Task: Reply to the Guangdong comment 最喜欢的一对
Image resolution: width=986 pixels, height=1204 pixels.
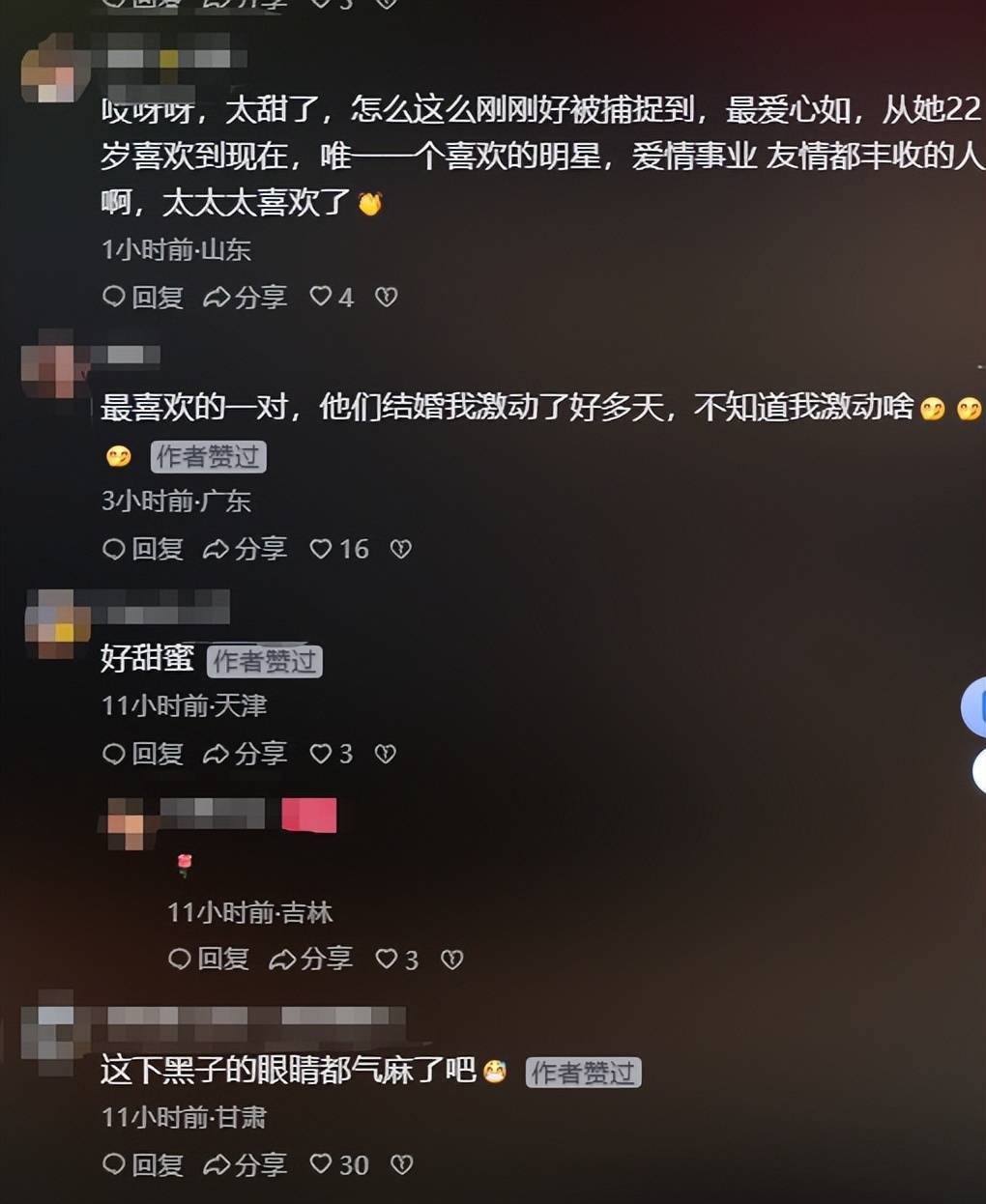Action: click(x=143, y=549)
